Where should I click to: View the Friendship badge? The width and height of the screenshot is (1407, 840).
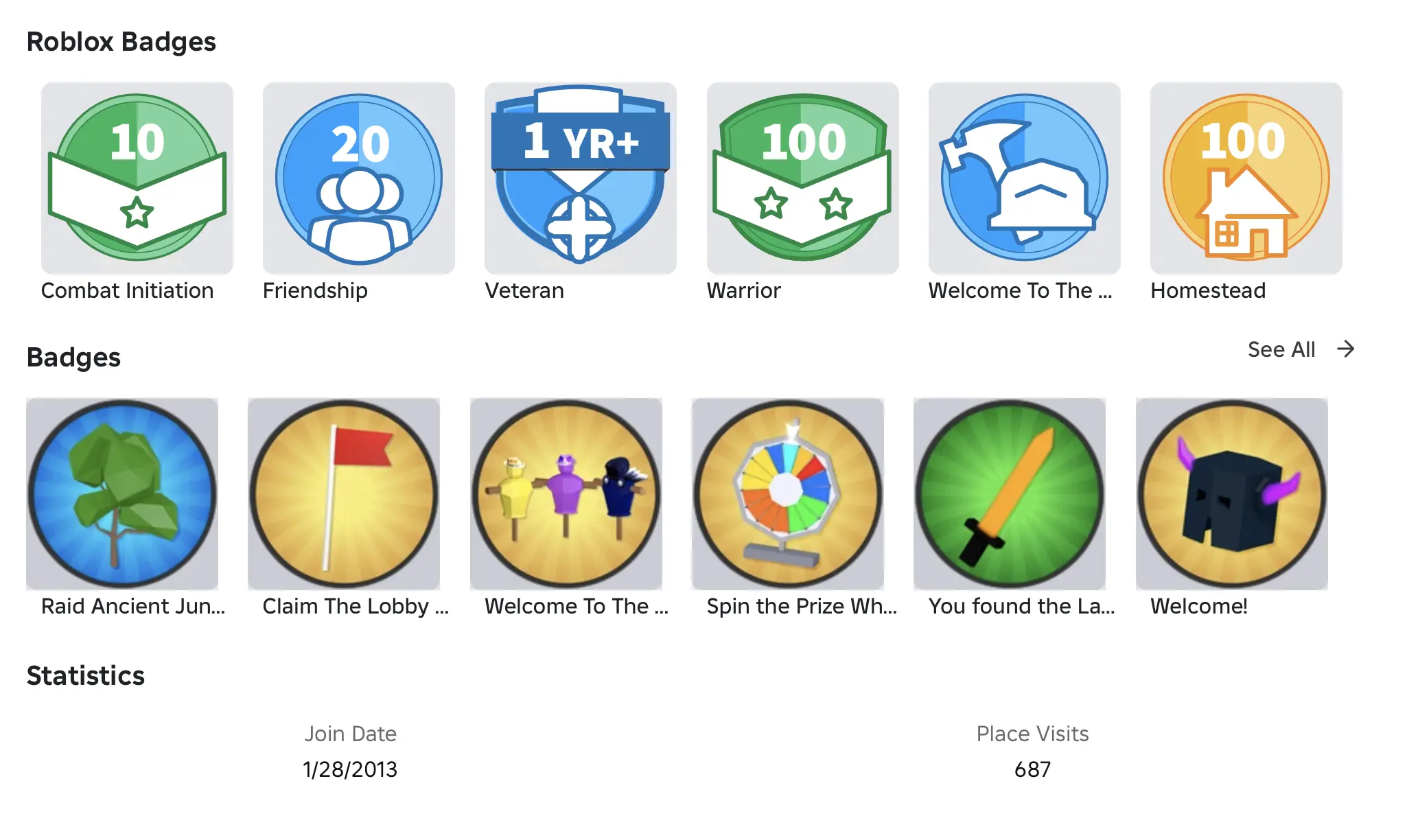point(358,178)
